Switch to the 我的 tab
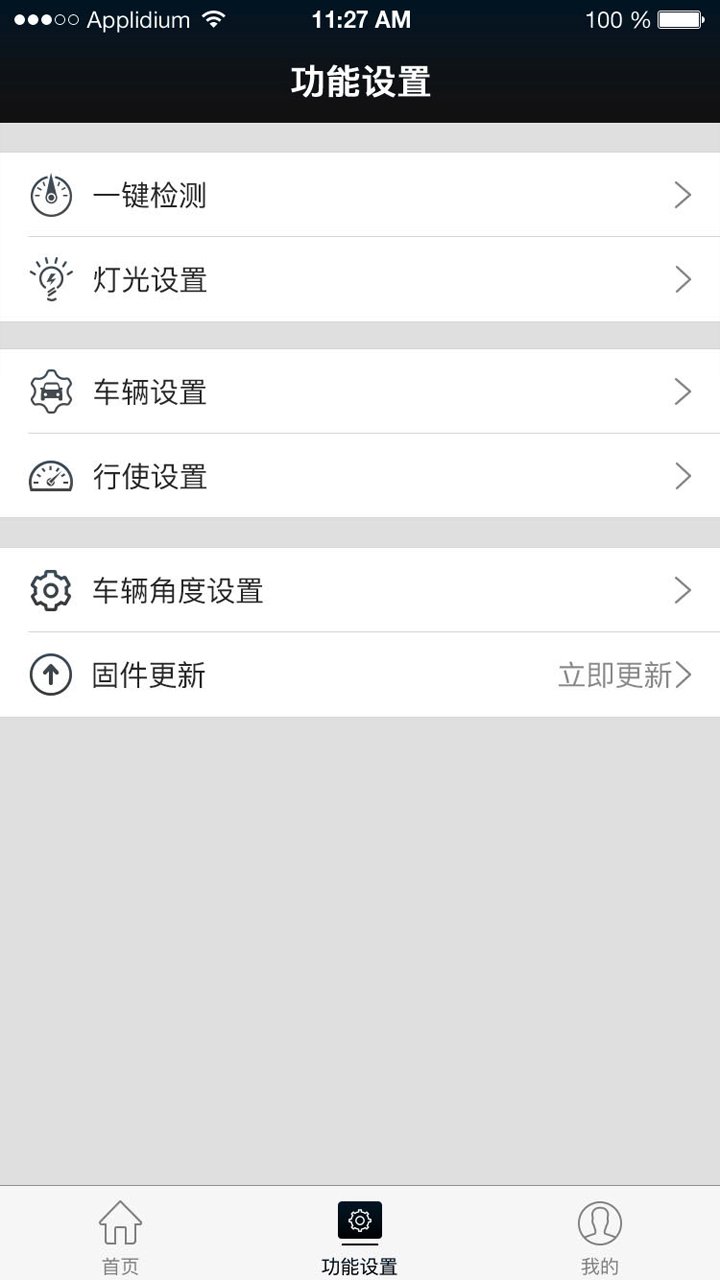Image resolution: width=720 pixels, height=1280 pixels. point(599,1236)
